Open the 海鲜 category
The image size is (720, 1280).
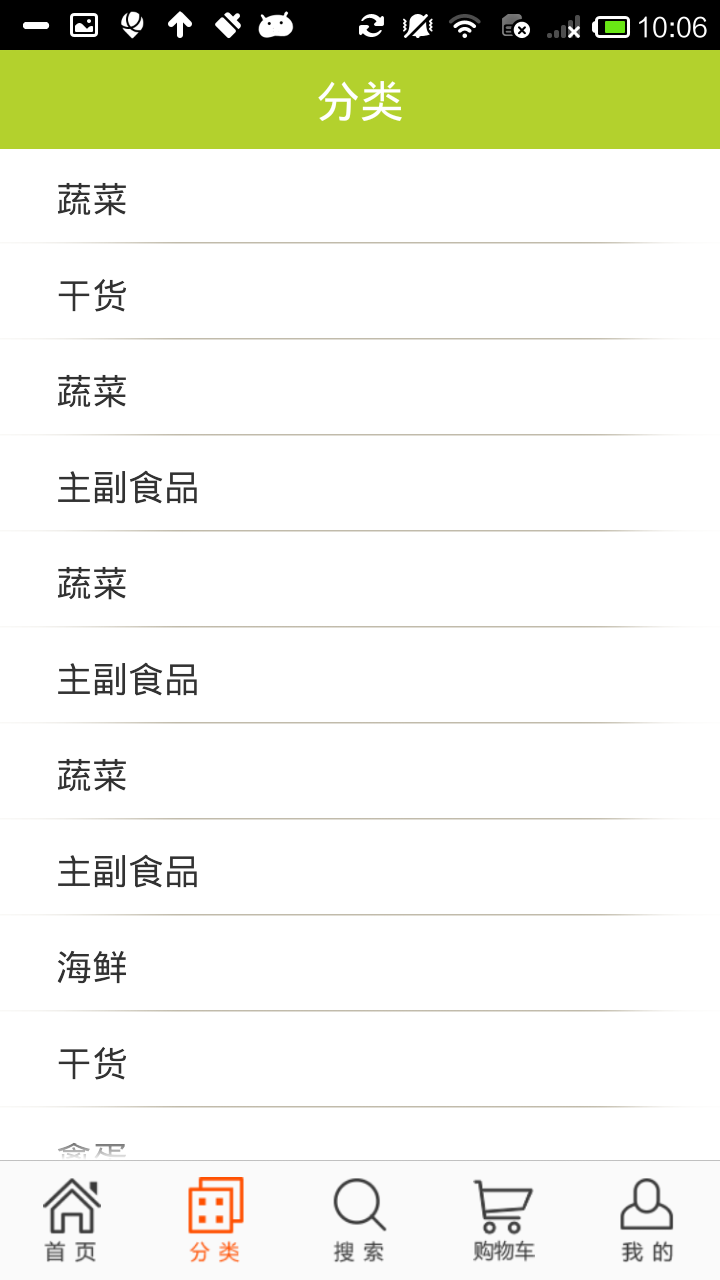point(360,967)
